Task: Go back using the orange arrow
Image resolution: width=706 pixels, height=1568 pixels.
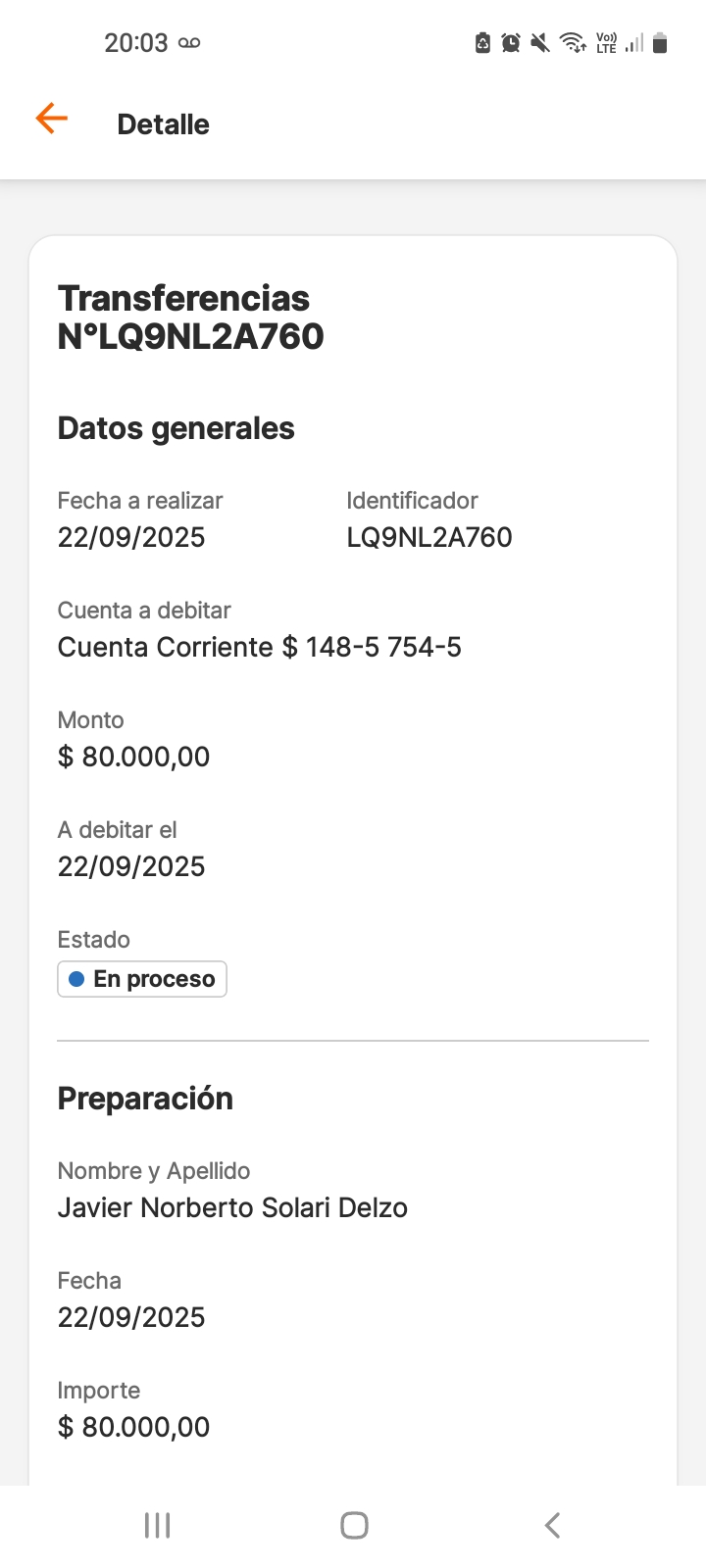Action: (x=51, y=120)
